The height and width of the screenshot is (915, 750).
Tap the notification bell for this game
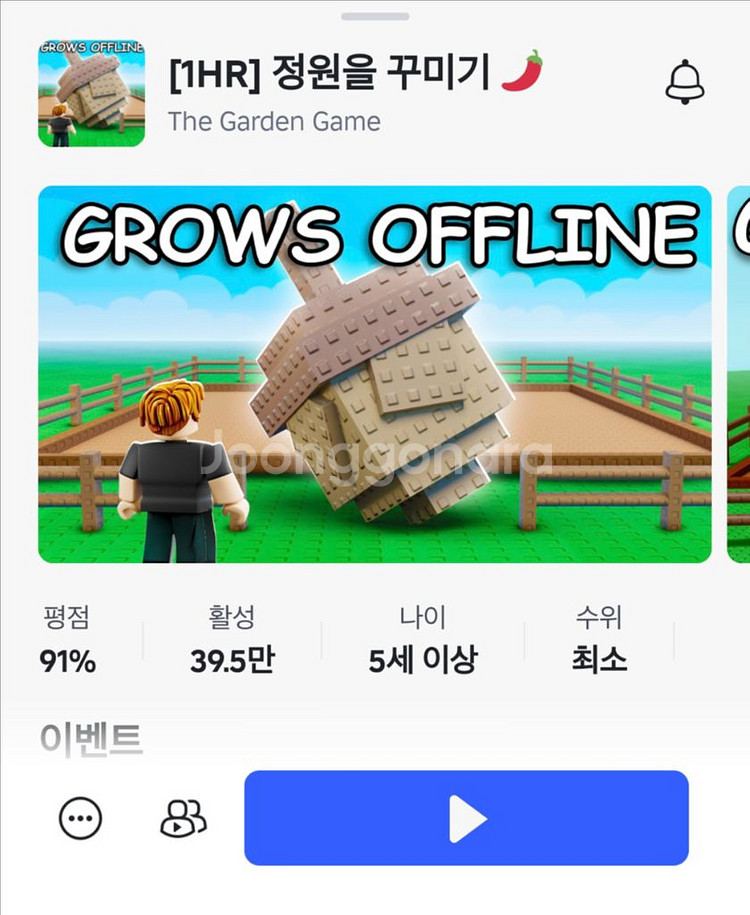coord(685,81)
